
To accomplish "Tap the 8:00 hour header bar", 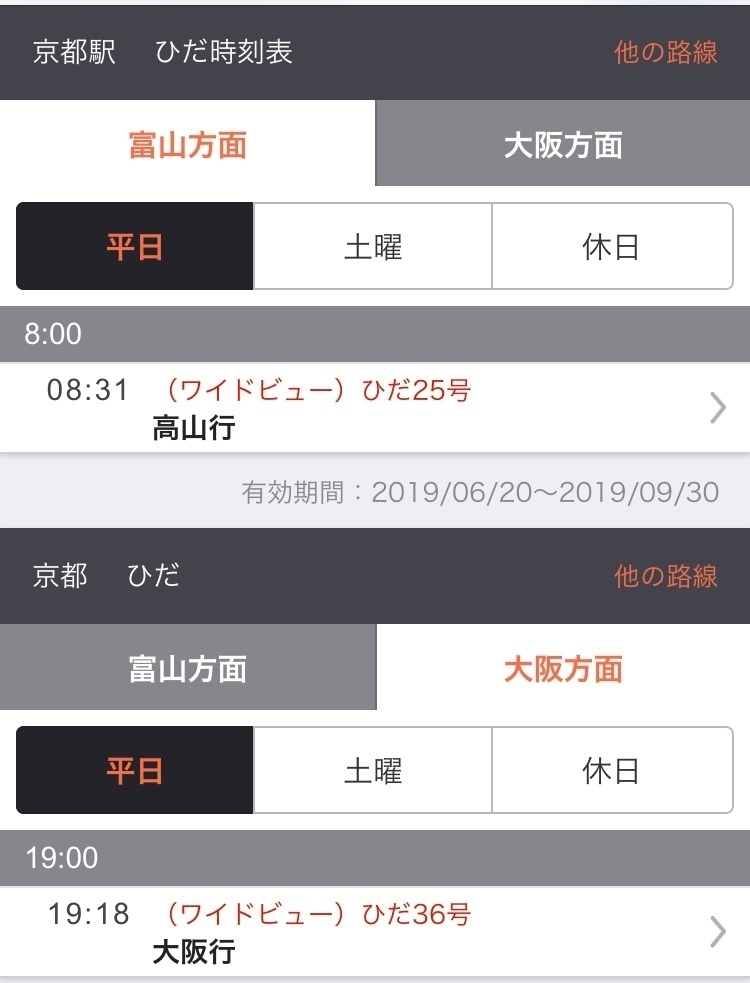I will point(375,335).
